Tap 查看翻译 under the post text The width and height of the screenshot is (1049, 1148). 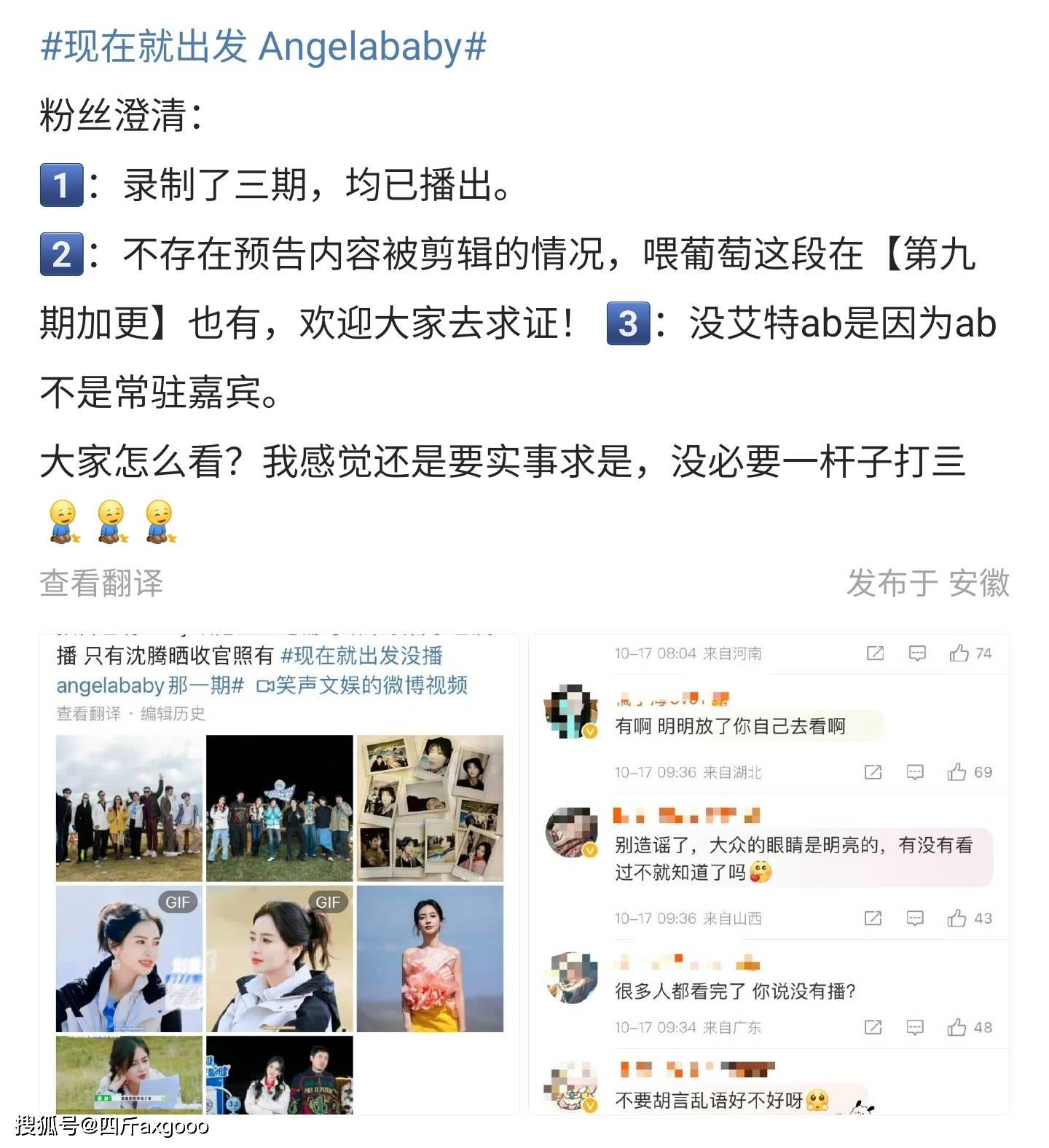pos(101,583)
